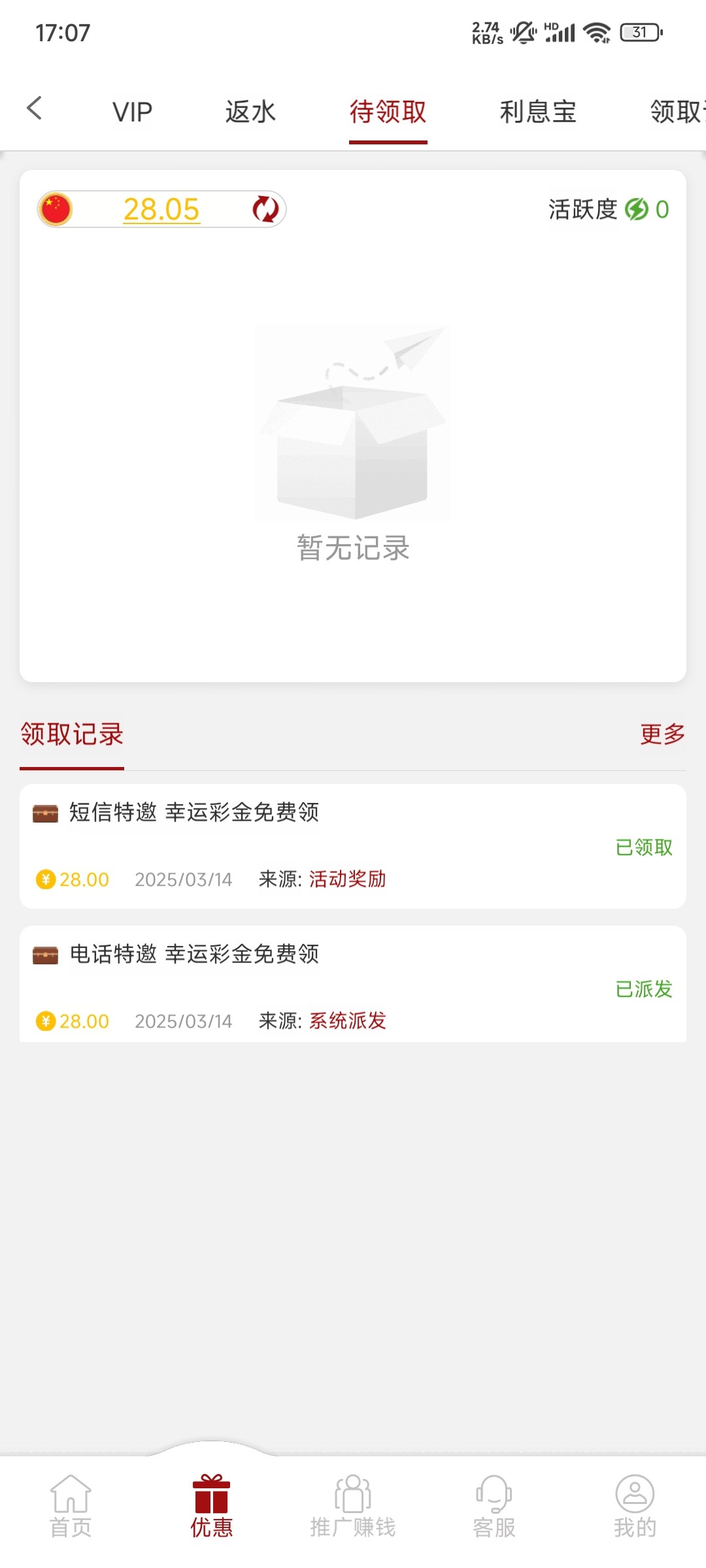The height and width of the screenshot is (1568, 706).
Task: Open the 返水 tab
Action: 250,112
